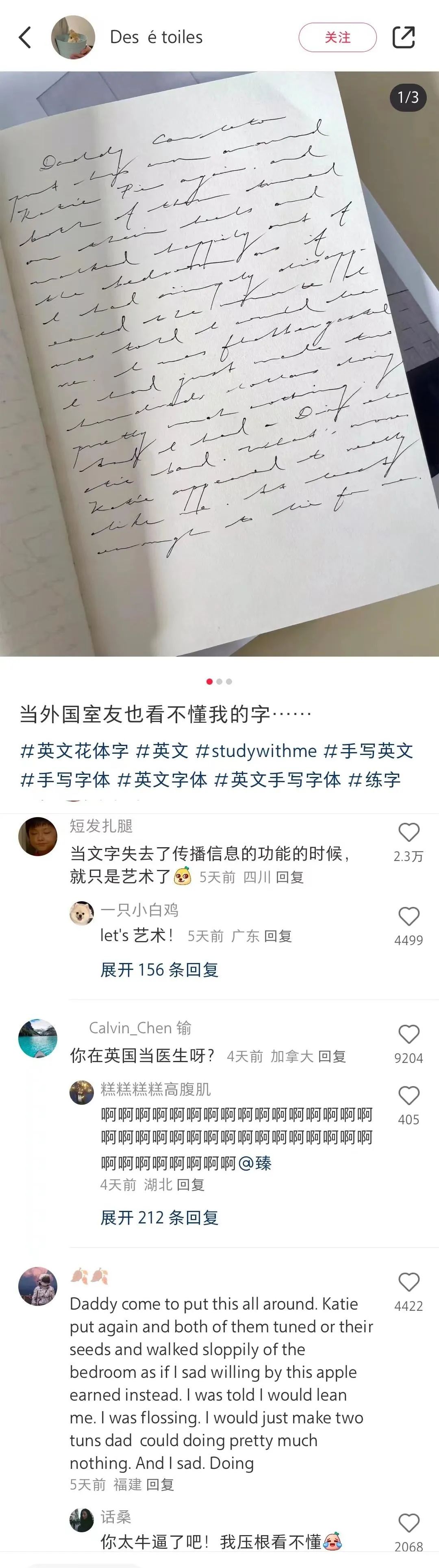
Task: Like the Daddy come to put comment
Action: 409,1282
